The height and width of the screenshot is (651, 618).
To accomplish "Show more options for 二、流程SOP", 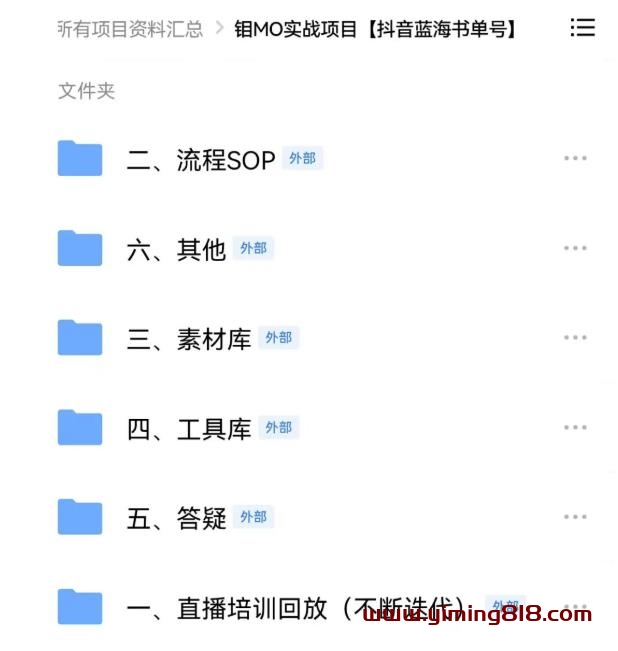I will pyautogui.click(x=575, y=159).
